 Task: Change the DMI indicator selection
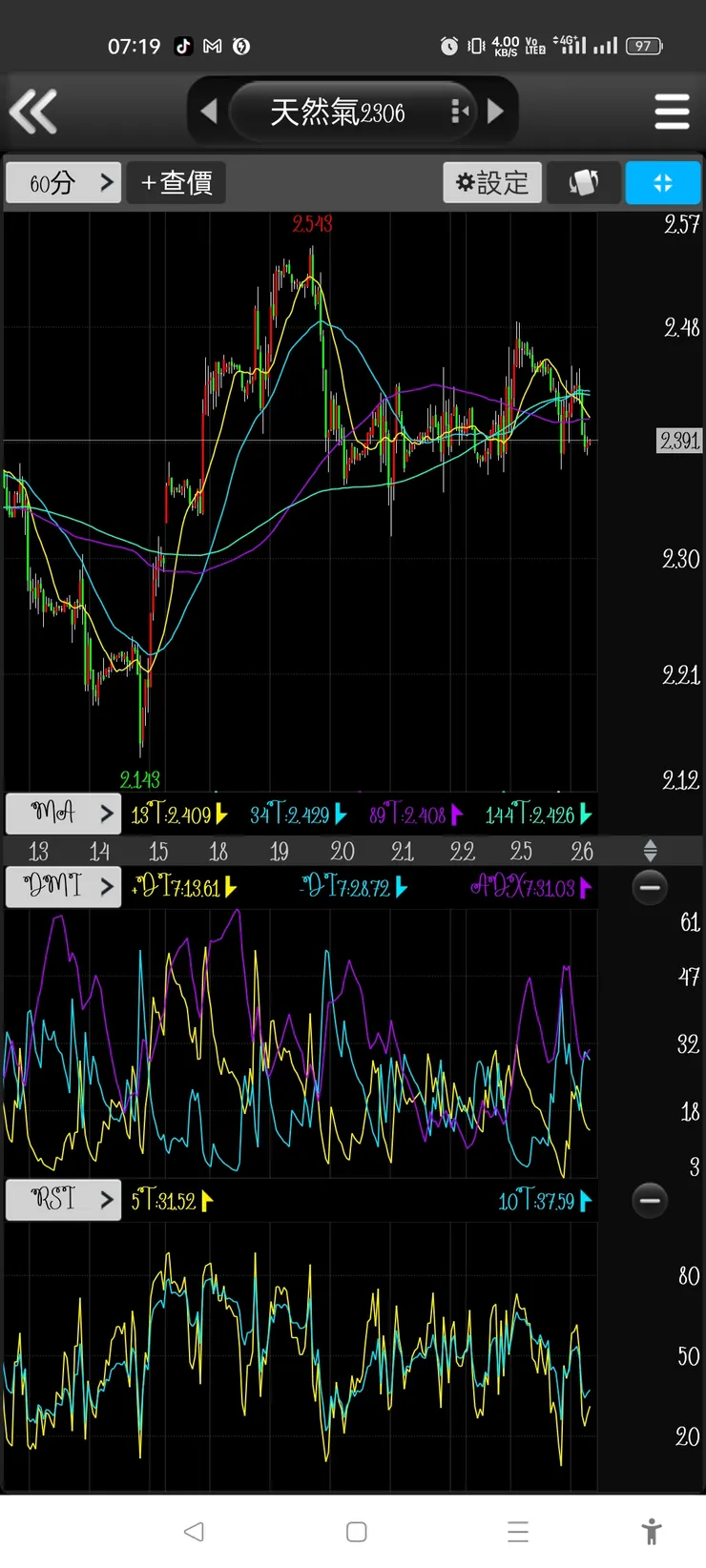pyautogui.click(x=63, y=887)
